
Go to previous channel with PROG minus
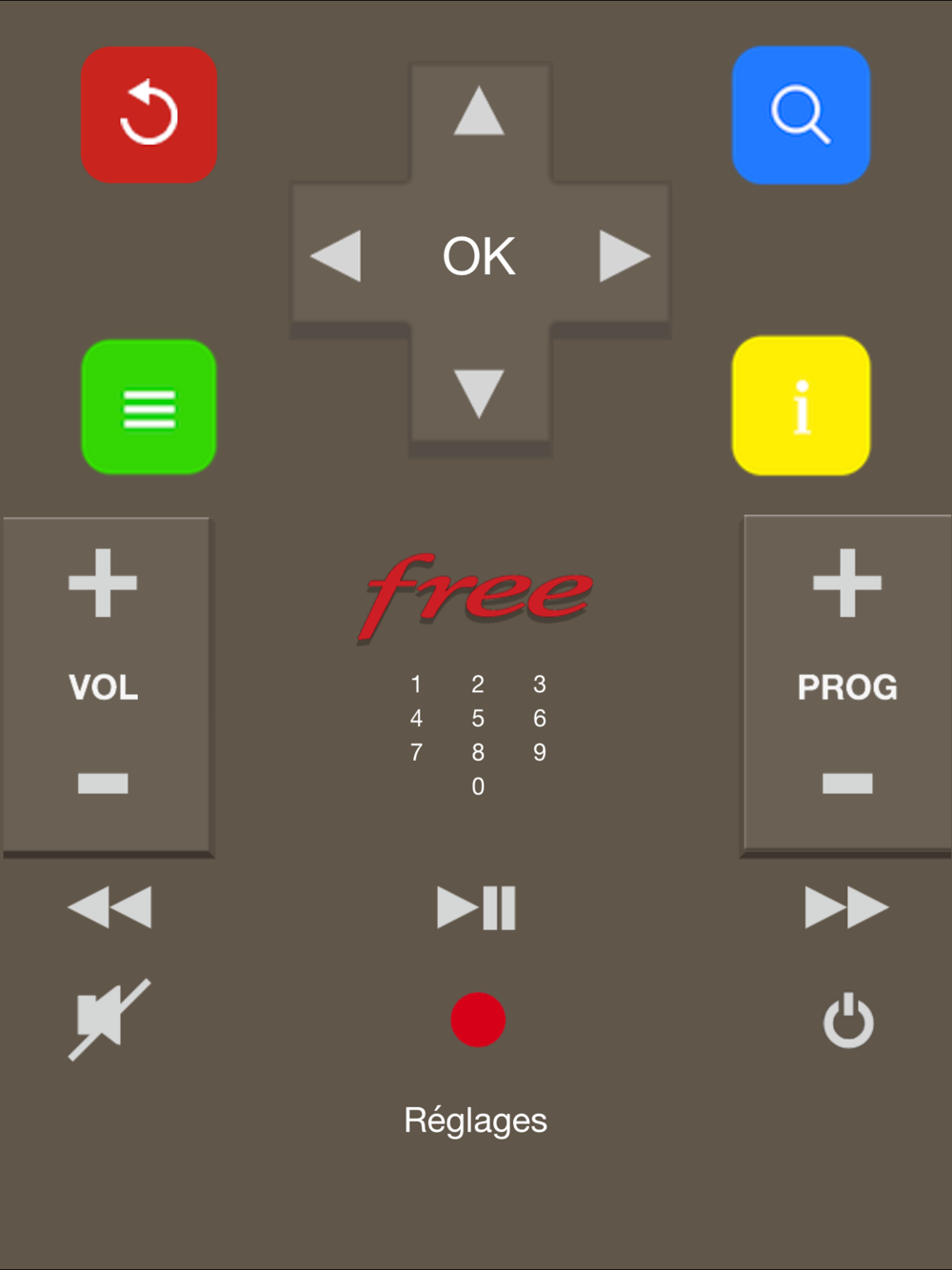(x=847, y=784)
